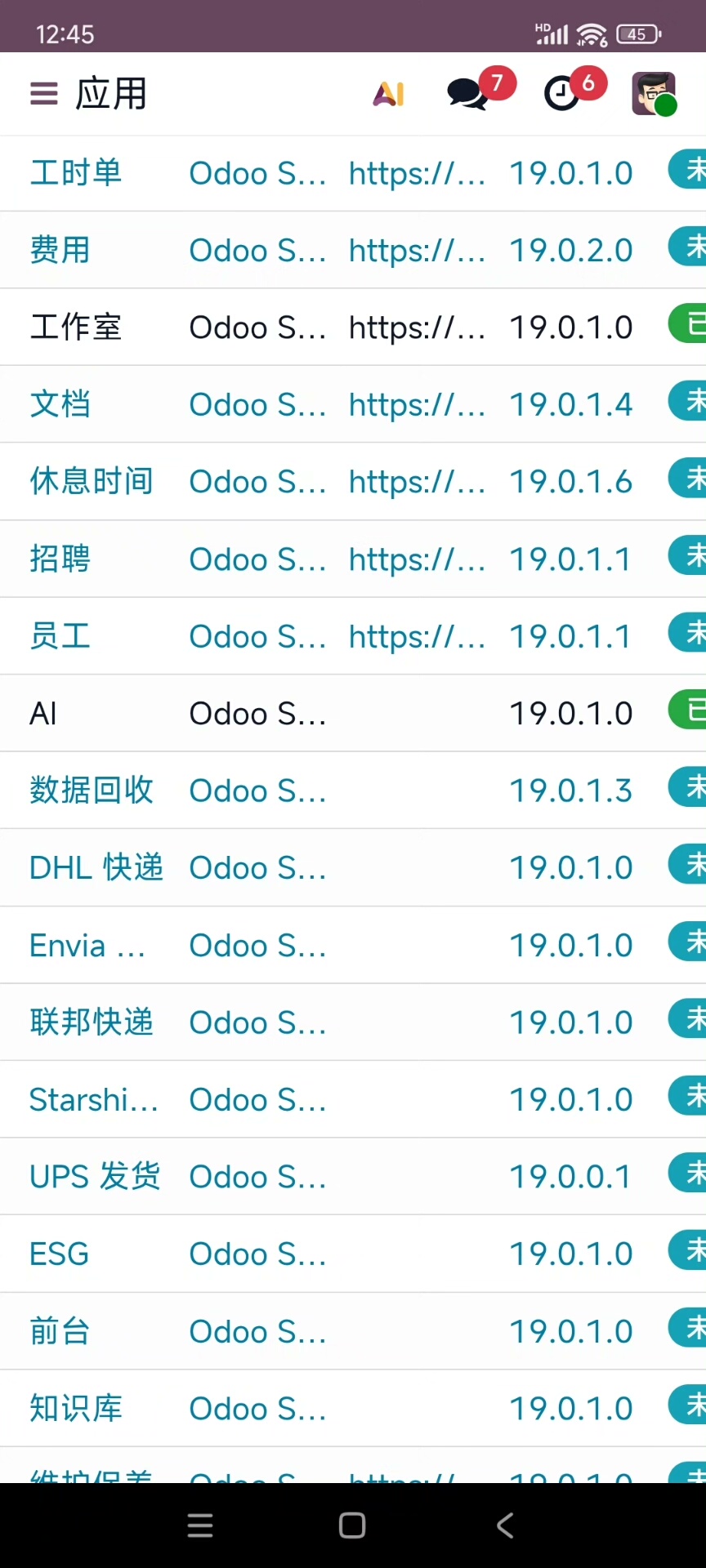This screenshot has height=1568, width=706.
Task: Open the 知识库 app row
Action: coord(76,1409)
